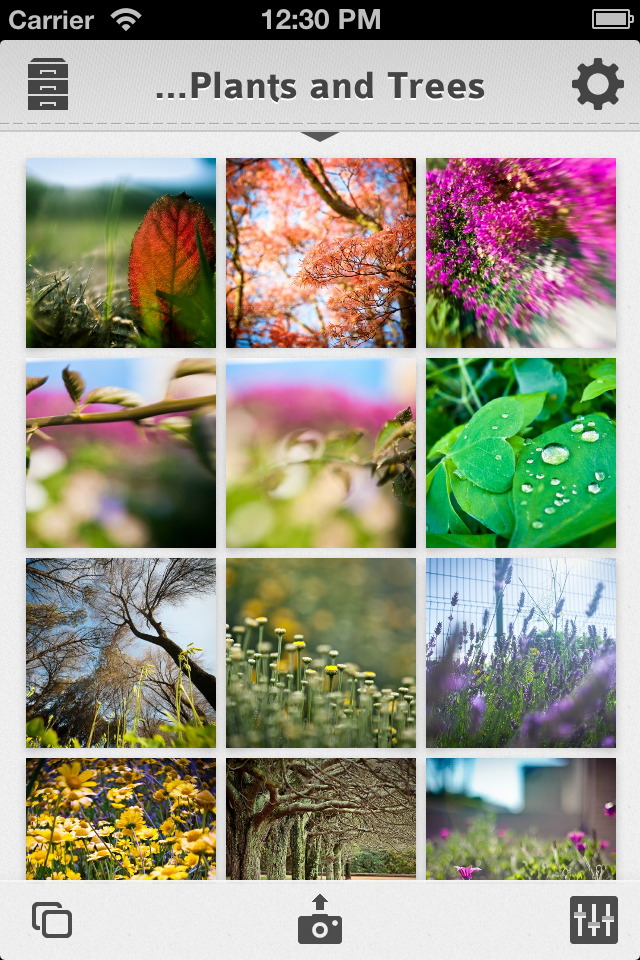
Task: Open the tree-lined avenue photo
Action: click(321, 818)
